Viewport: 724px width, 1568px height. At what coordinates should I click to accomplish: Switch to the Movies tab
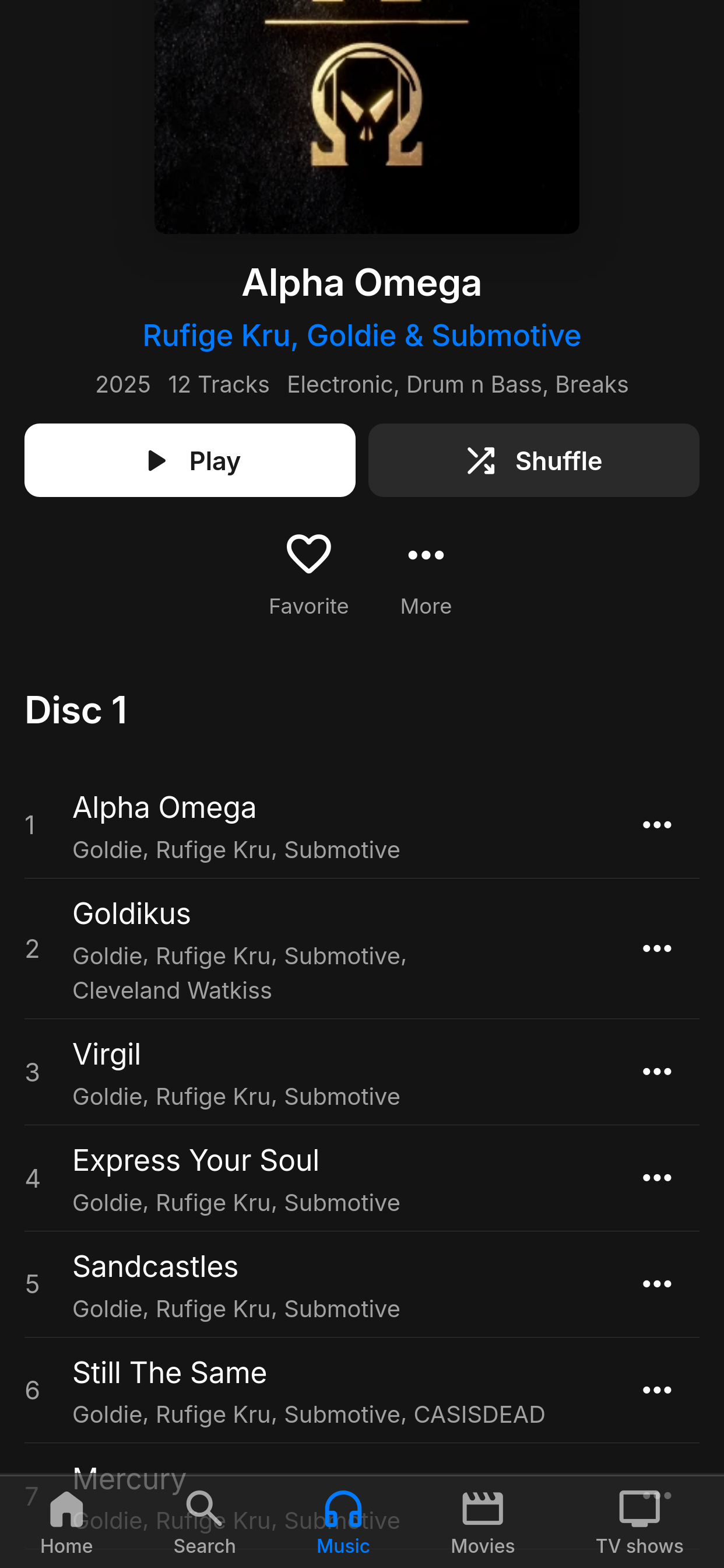(483, 1522)
